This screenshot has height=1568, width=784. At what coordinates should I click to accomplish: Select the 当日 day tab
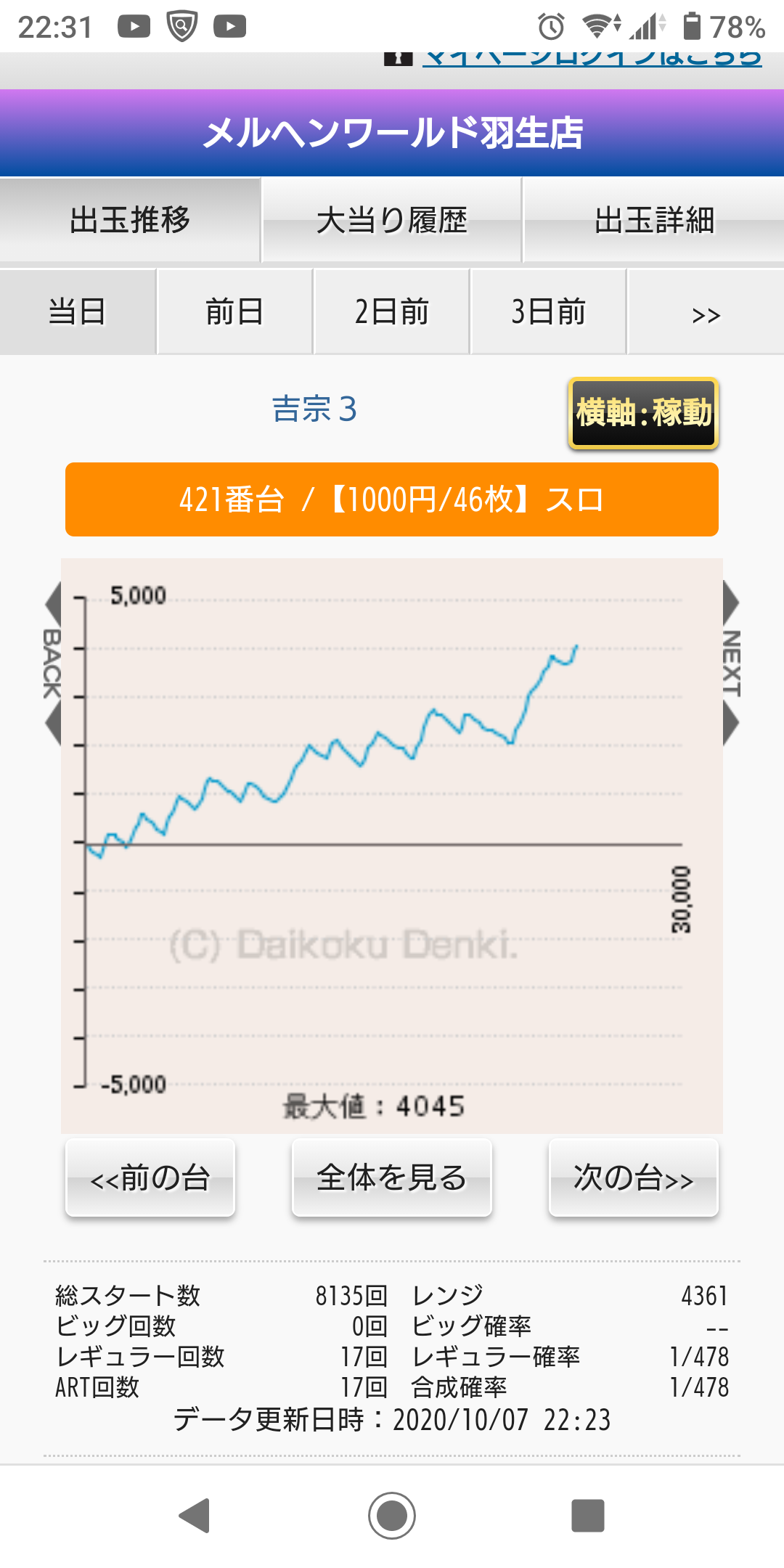tap(78, 312)
